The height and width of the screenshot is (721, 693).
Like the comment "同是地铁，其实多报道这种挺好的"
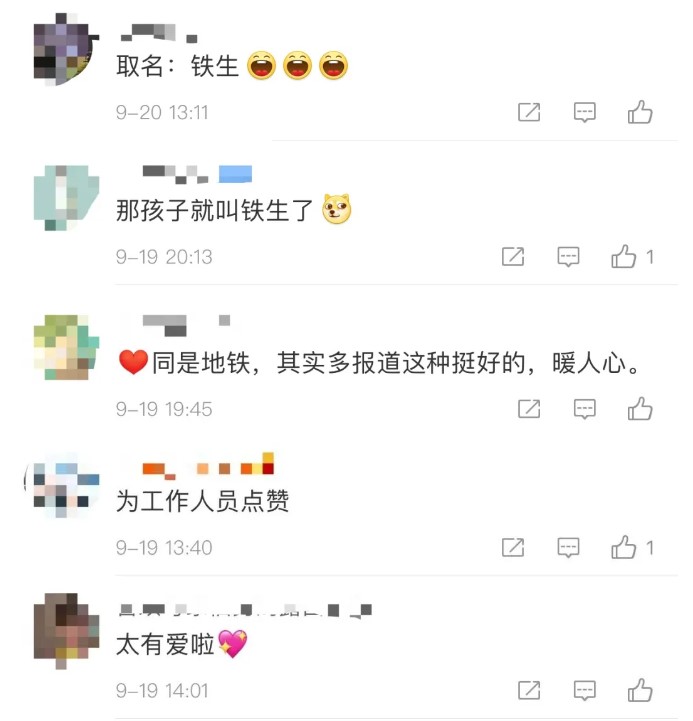640,408
